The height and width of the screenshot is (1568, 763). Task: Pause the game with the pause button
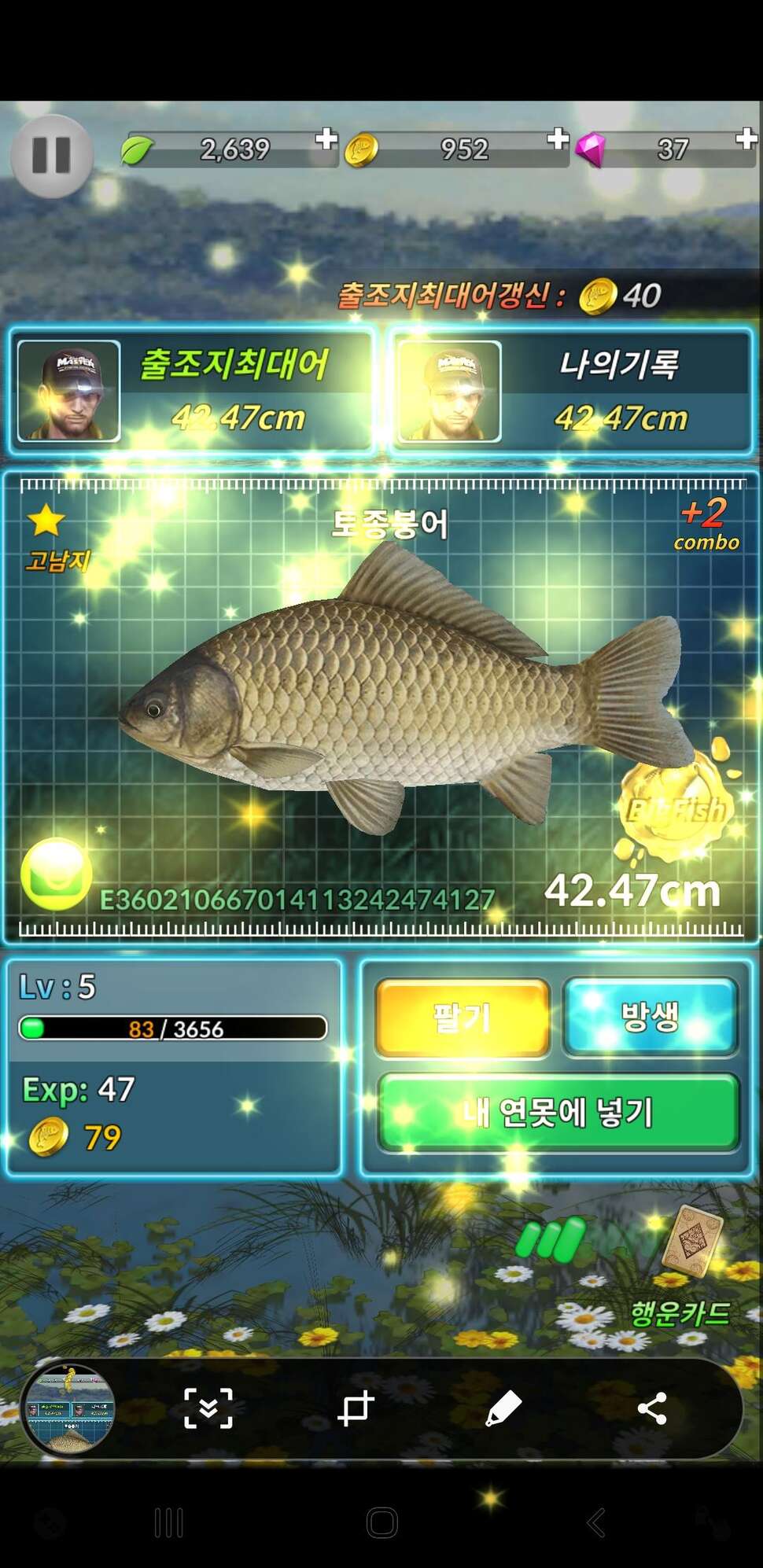click(x=52, y=156)
